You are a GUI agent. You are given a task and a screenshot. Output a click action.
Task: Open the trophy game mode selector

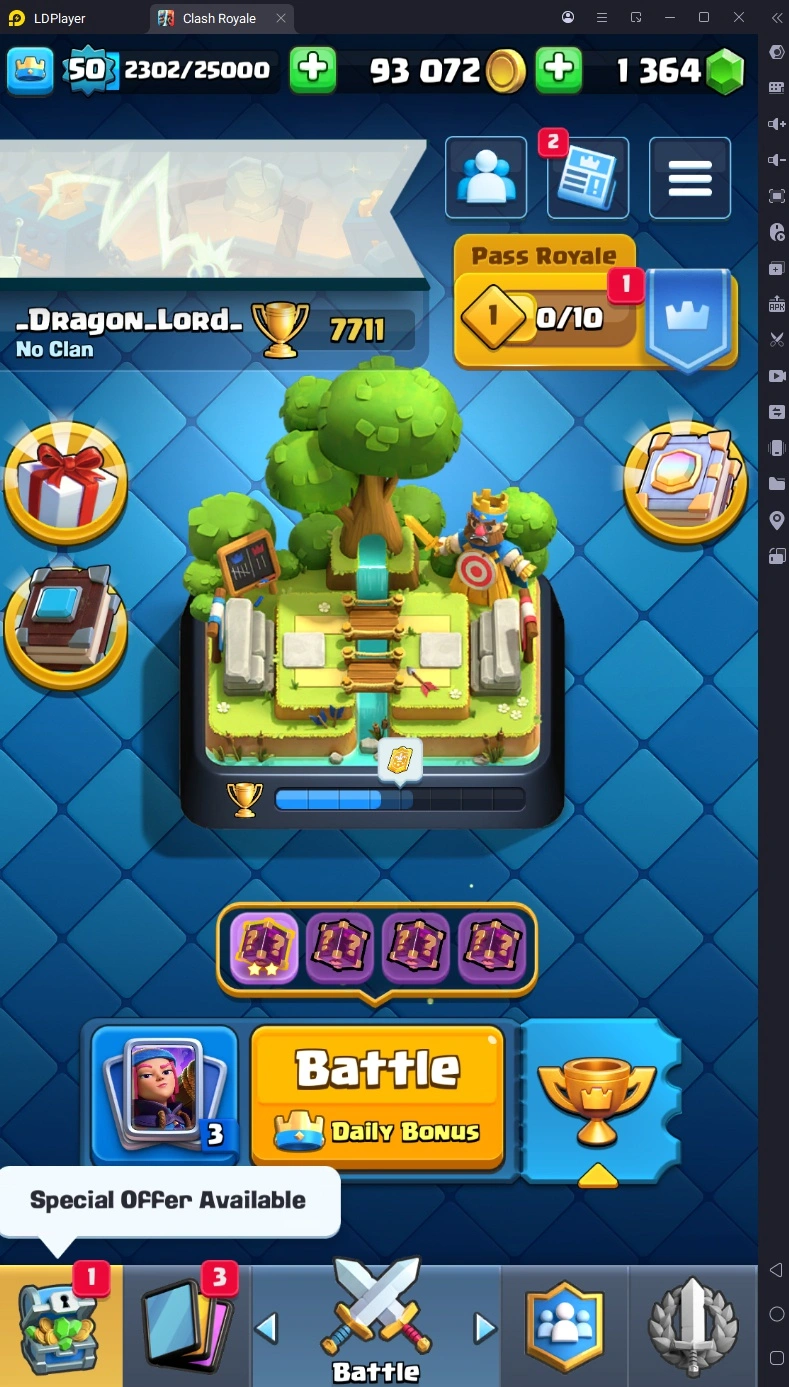[x=597, y=1100]
